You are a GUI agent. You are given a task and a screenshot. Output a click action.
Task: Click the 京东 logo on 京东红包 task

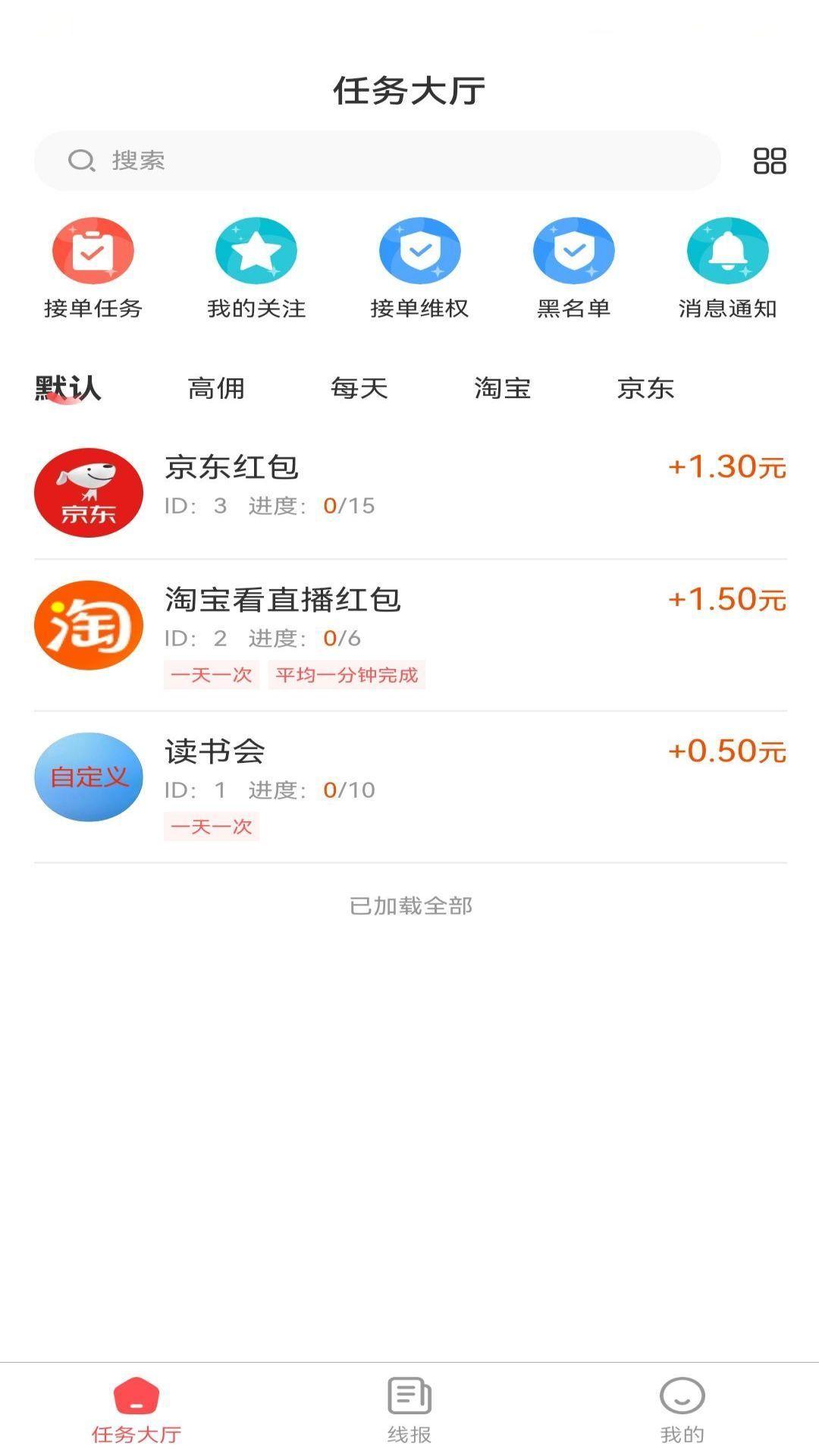point(89,493)
